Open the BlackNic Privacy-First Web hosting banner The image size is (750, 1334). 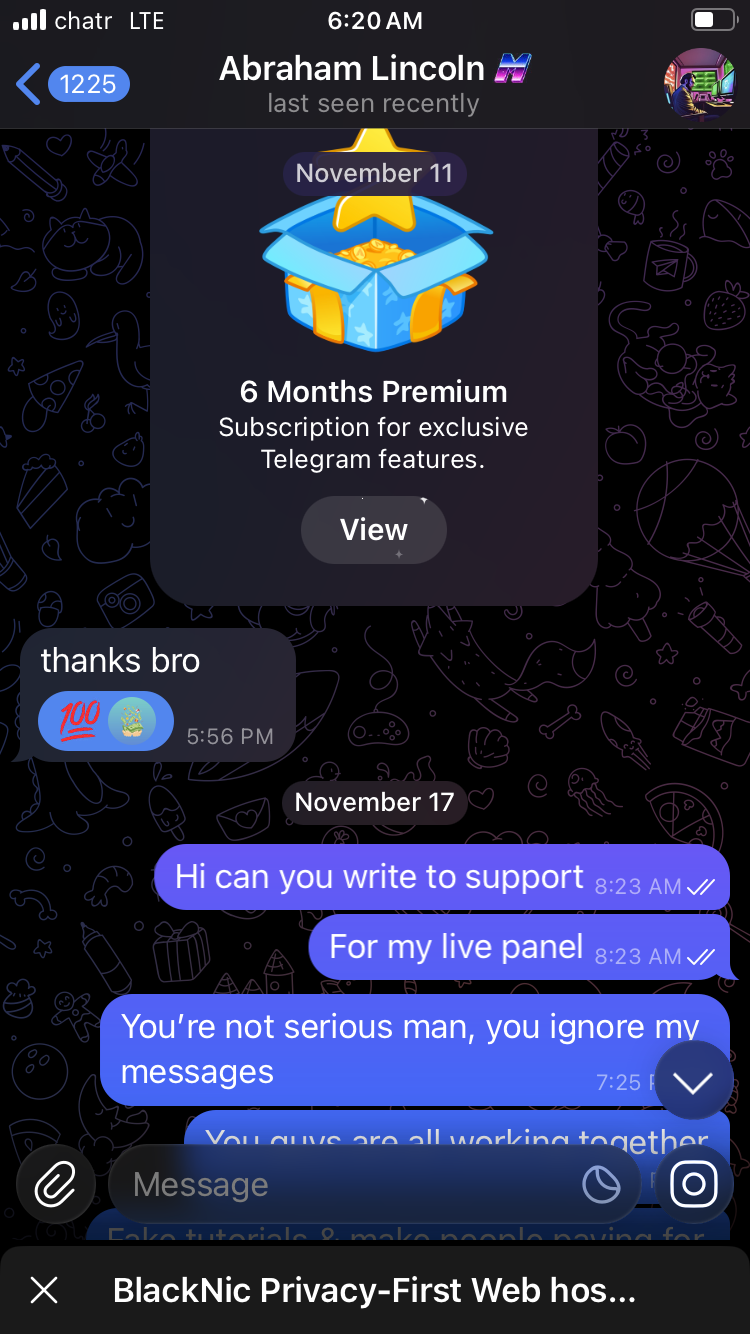click(375, 1290)
